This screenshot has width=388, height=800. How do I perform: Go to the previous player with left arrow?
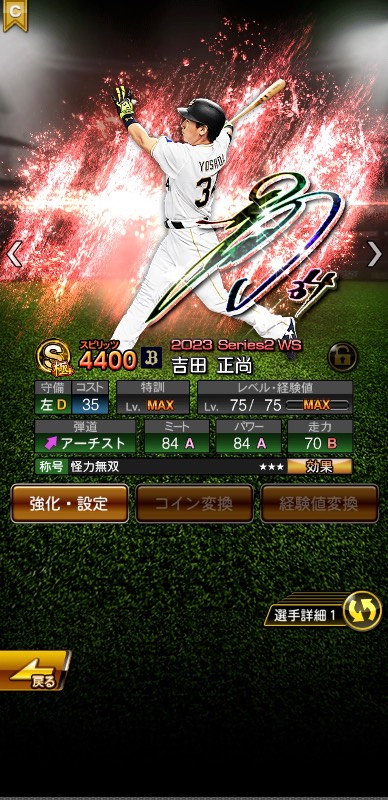pos(14,254)
